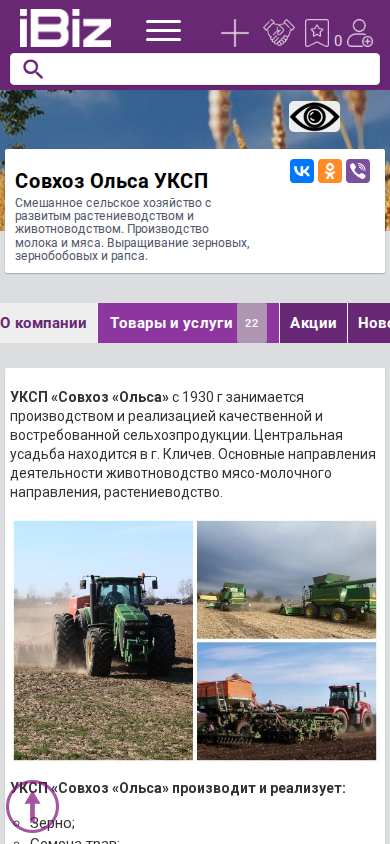Open the company's VK page
390x844 pixels.
tap(302, 171)
